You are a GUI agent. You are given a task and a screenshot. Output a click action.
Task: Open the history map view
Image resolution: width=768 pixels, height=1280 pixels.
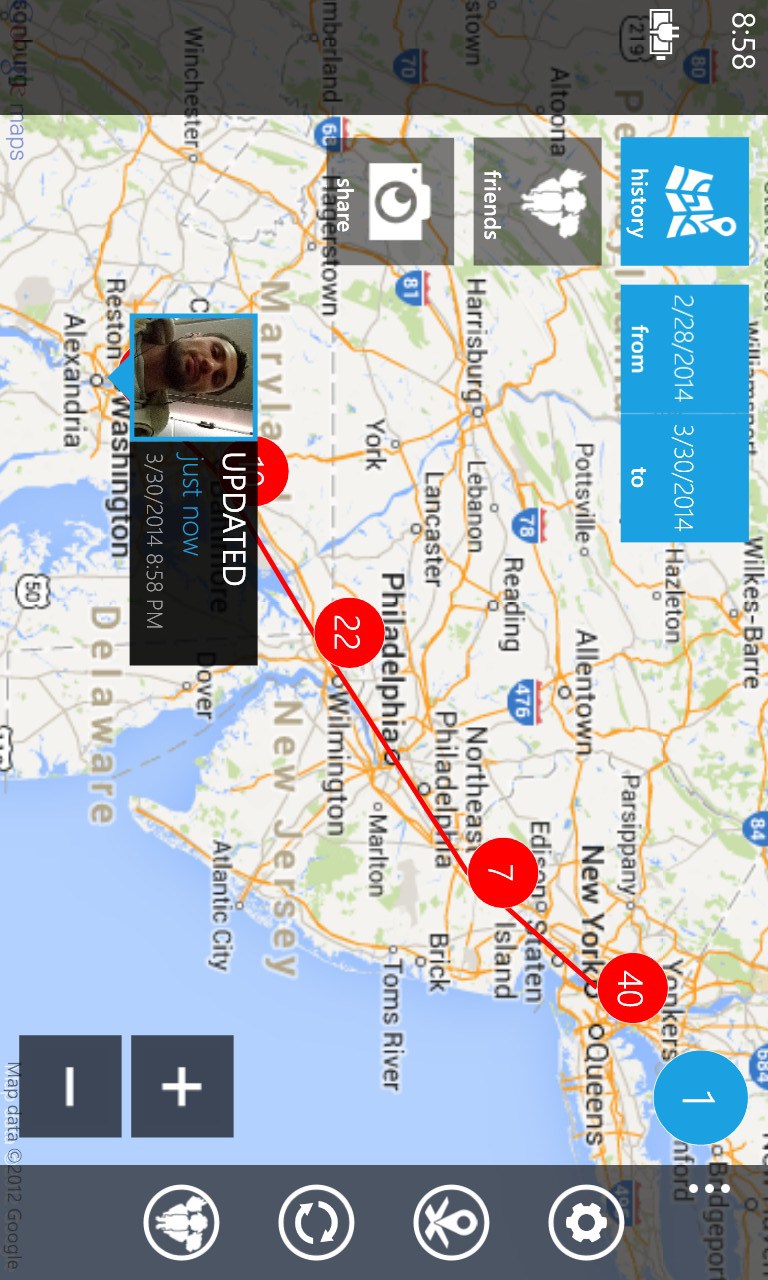pyautogui.click(x=684, y=200)
